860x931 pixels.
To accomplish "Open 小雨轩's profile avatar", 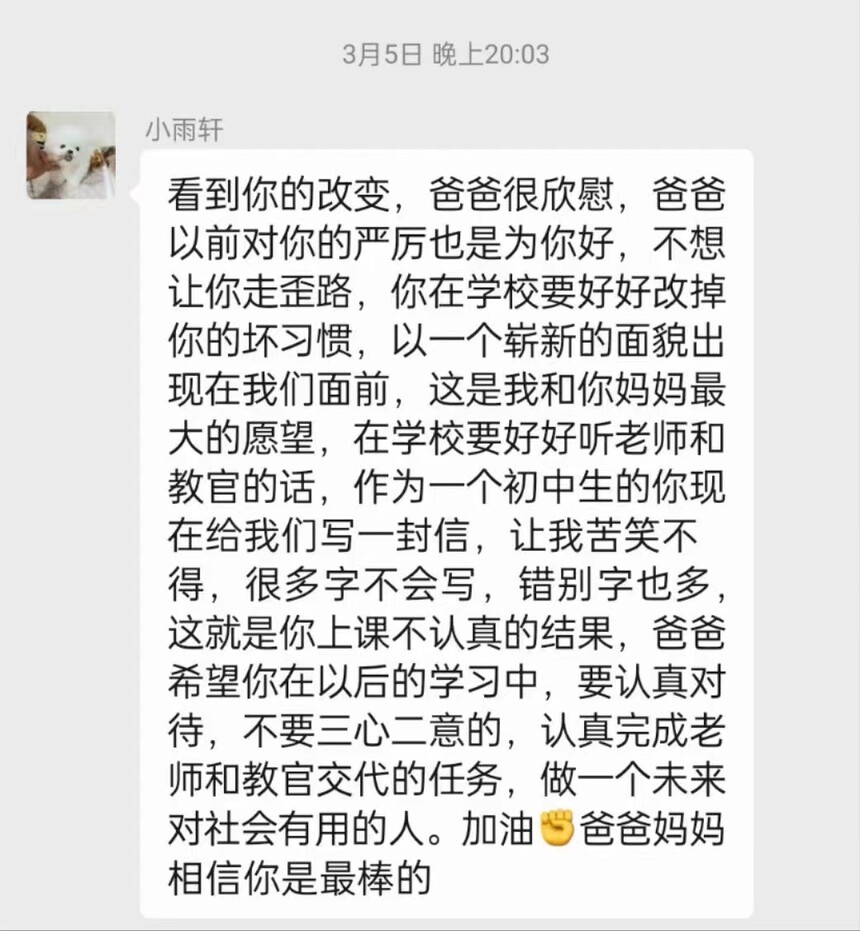I will (x=71, y=155).
